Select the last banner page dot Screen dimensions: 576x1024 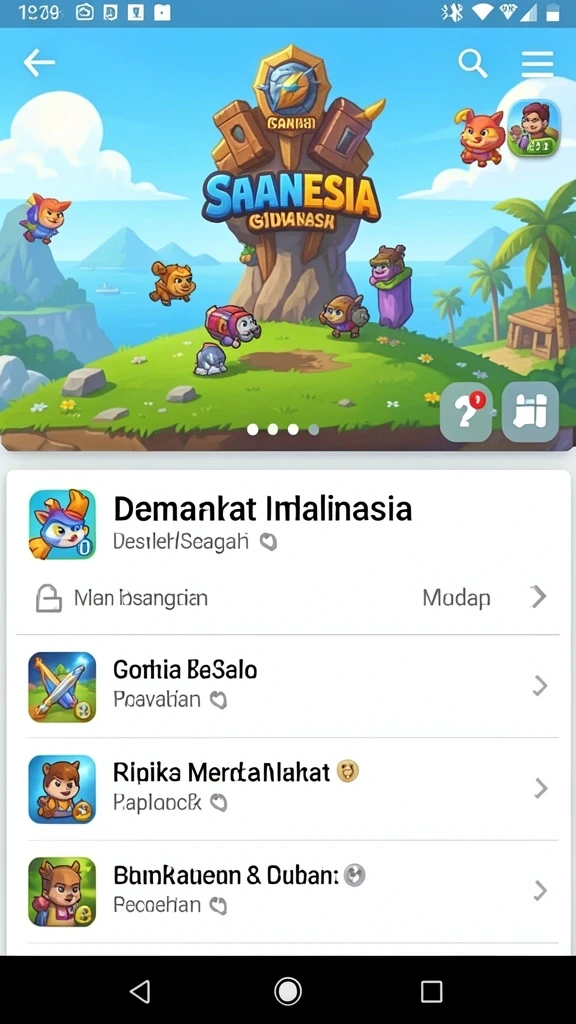(314, 430)
